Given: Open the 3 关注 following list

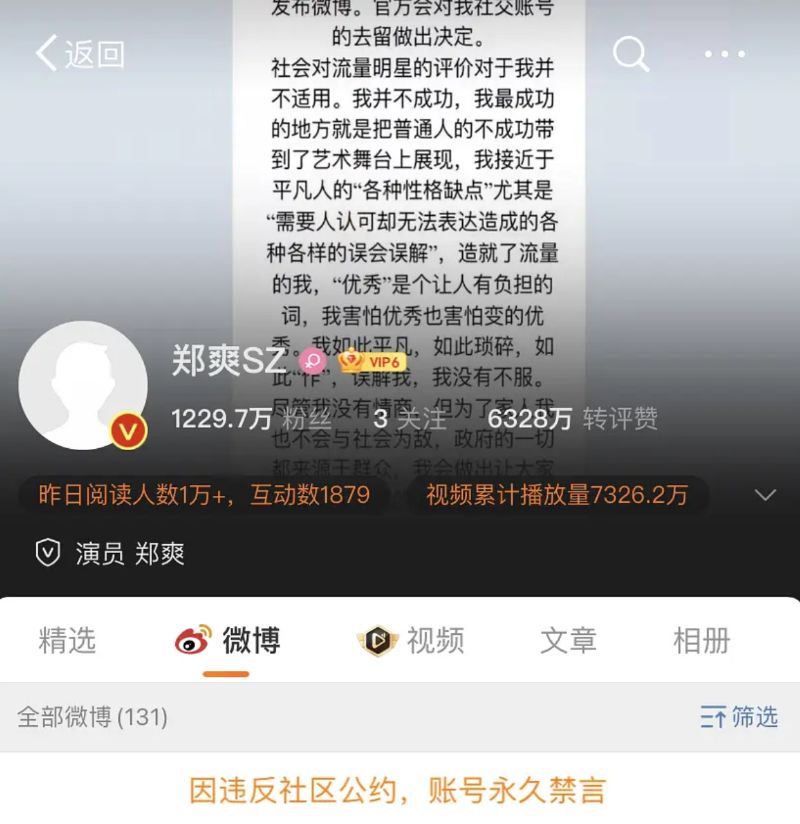Looking at the screenshot, I should point(410,418).
